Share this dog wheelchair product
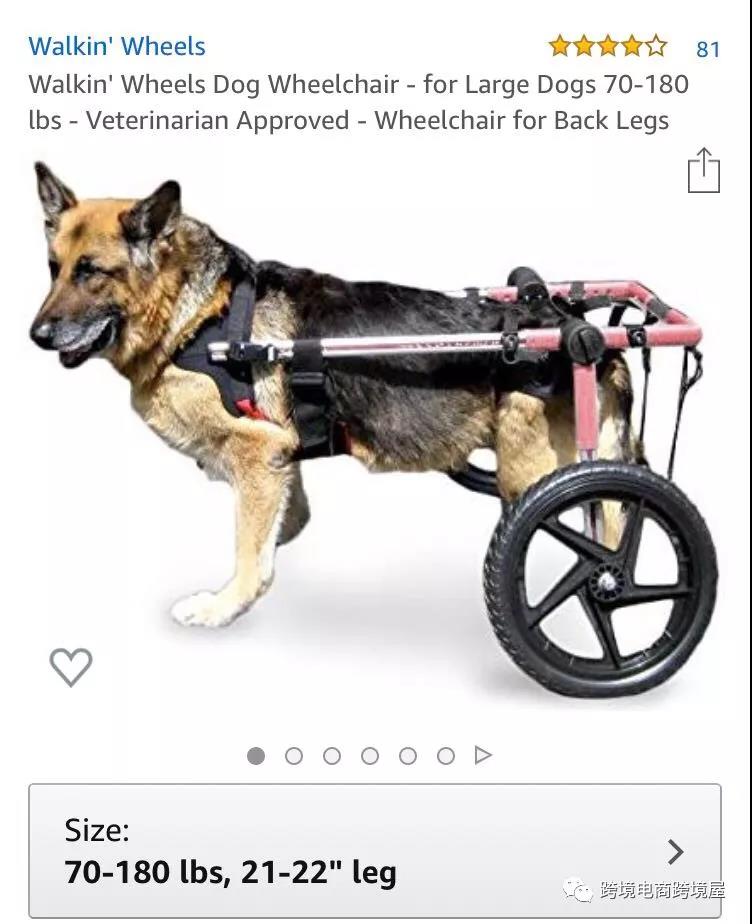The height and width of the screenshot is (924, 752). coord(704,171)
